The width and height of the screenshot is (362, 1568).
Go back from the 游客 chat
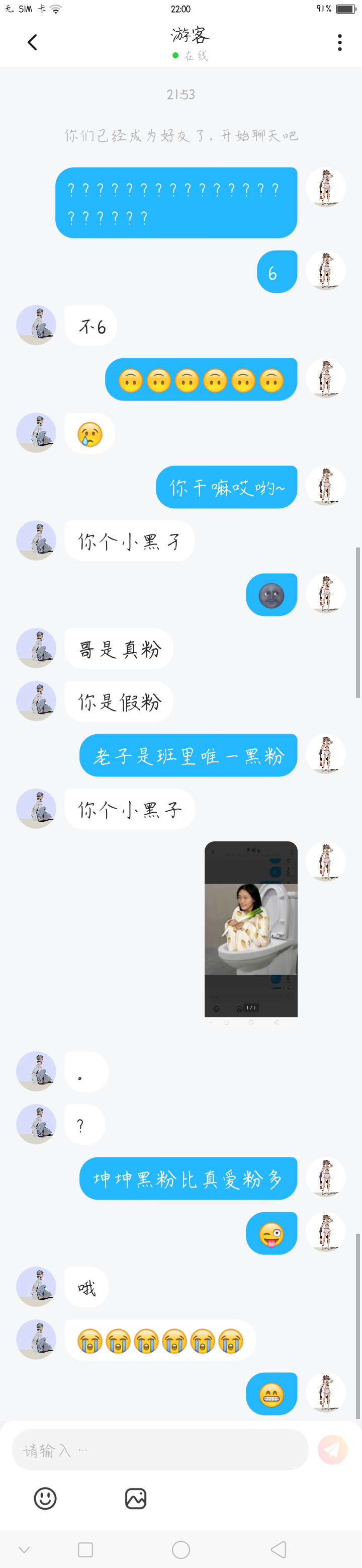(32, 42)
